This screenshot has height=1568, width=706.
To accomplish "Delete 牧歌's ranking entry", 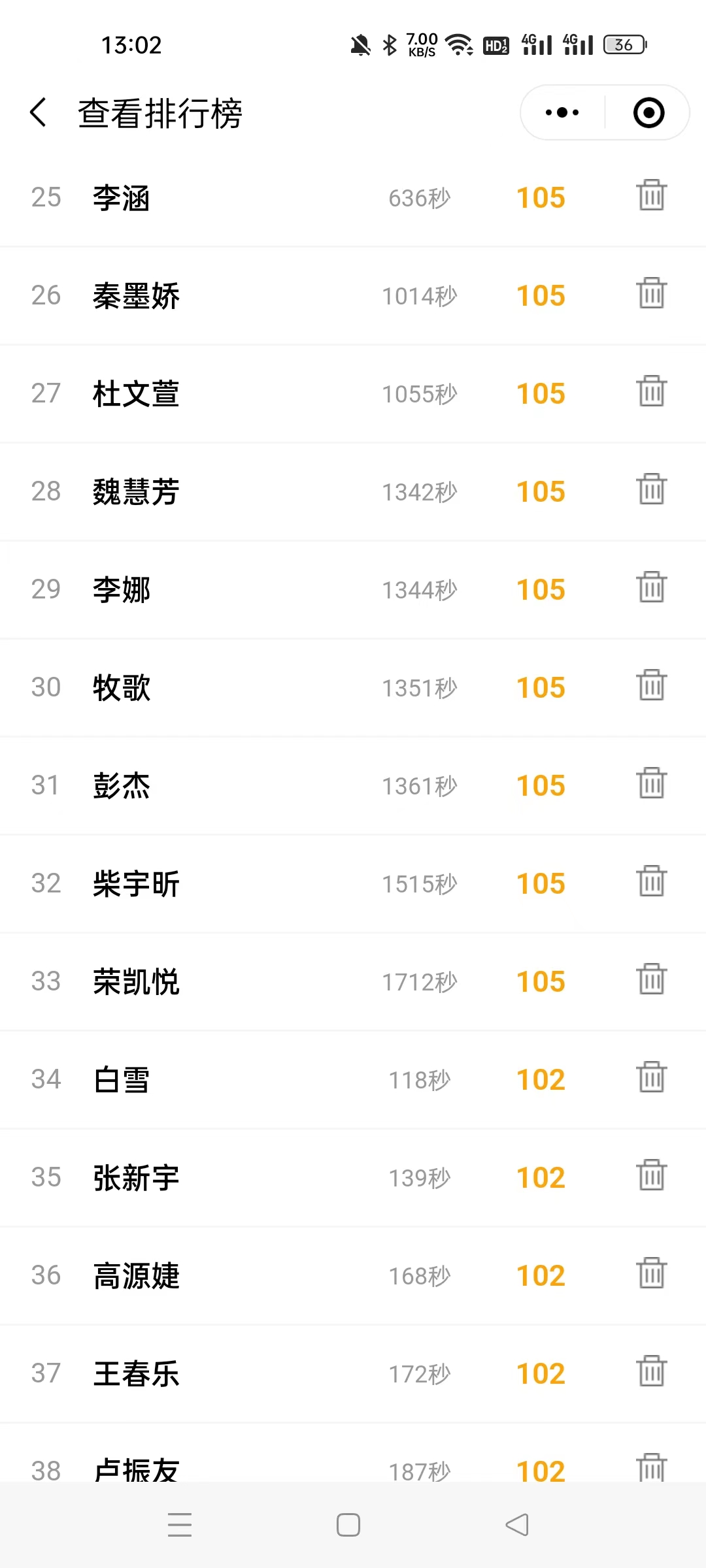I will 652,685.
